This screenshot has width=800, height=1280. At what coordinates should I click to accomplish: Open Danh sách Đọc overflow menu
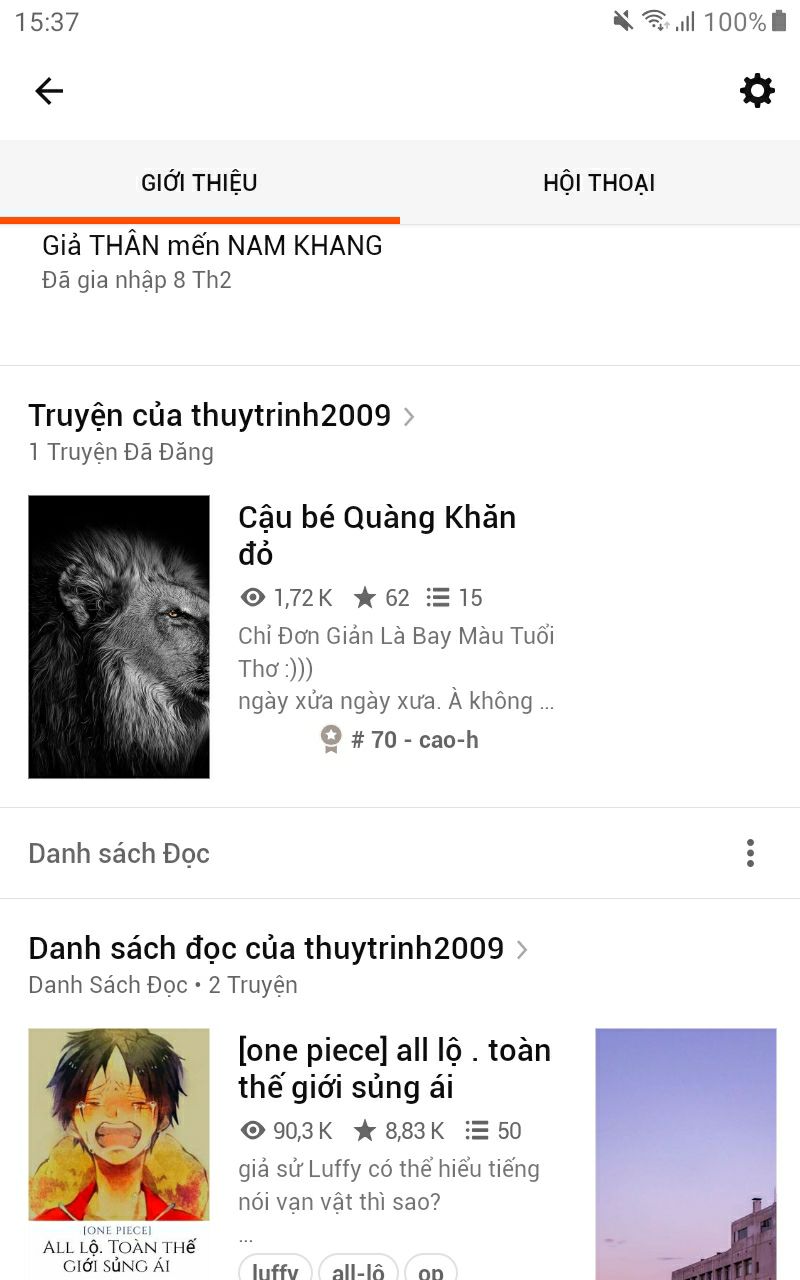tap(750, 853)
